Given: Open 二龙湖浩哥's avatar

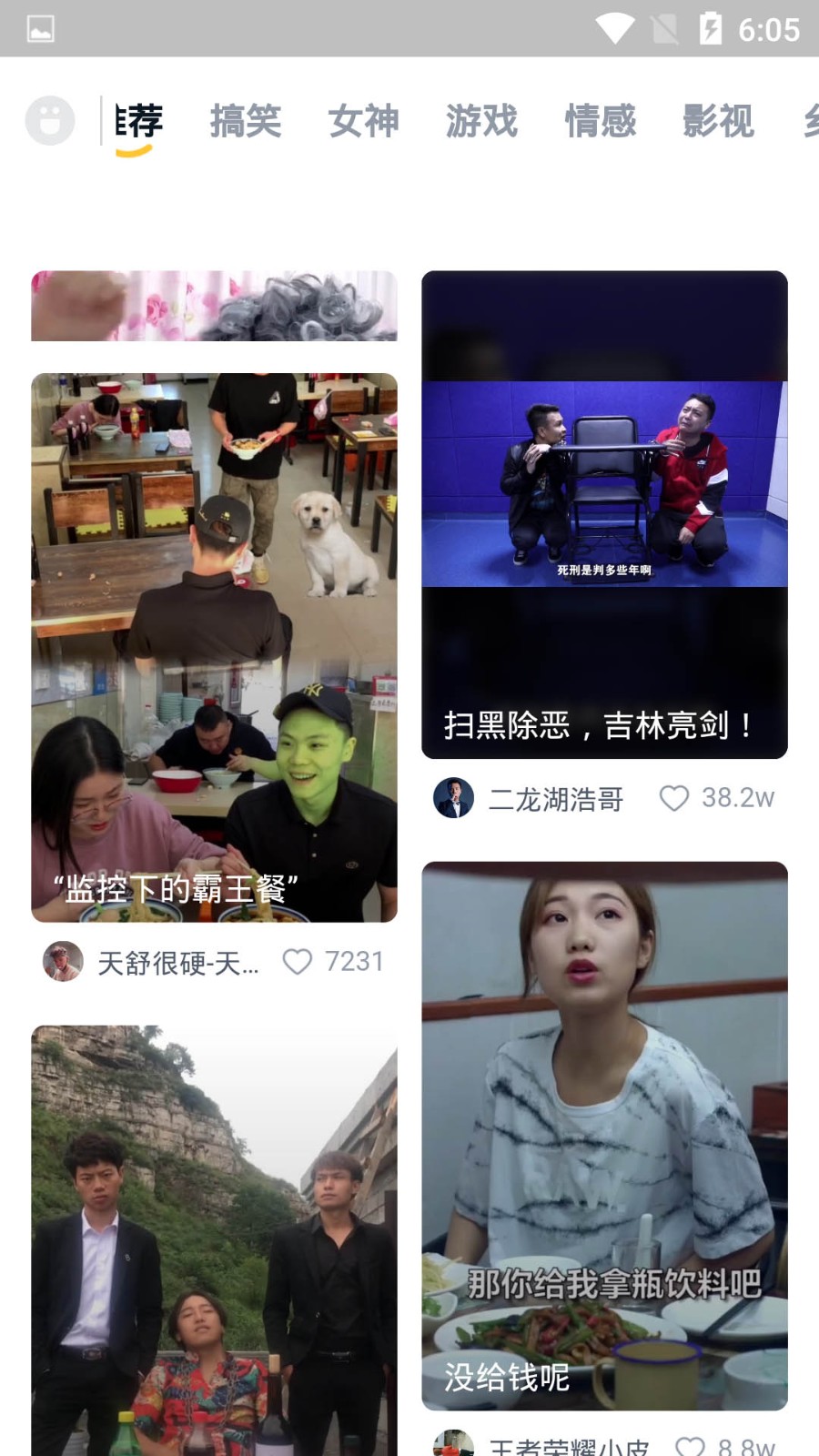Looking at the screenshot, I should tap(453, 798).
